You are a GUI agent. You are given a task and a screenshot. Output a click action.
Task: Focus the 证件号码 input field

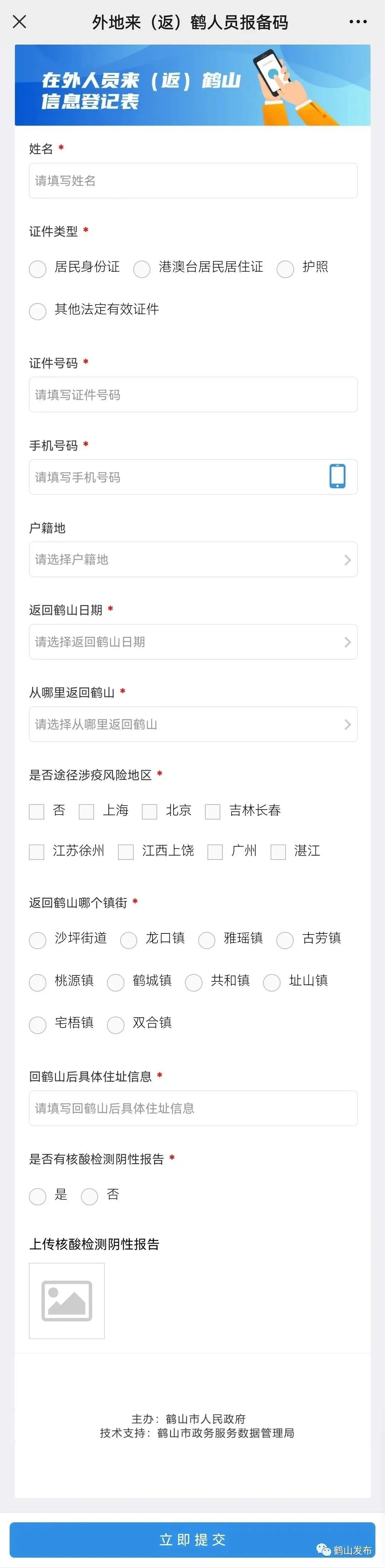click(x=193, y=394)
